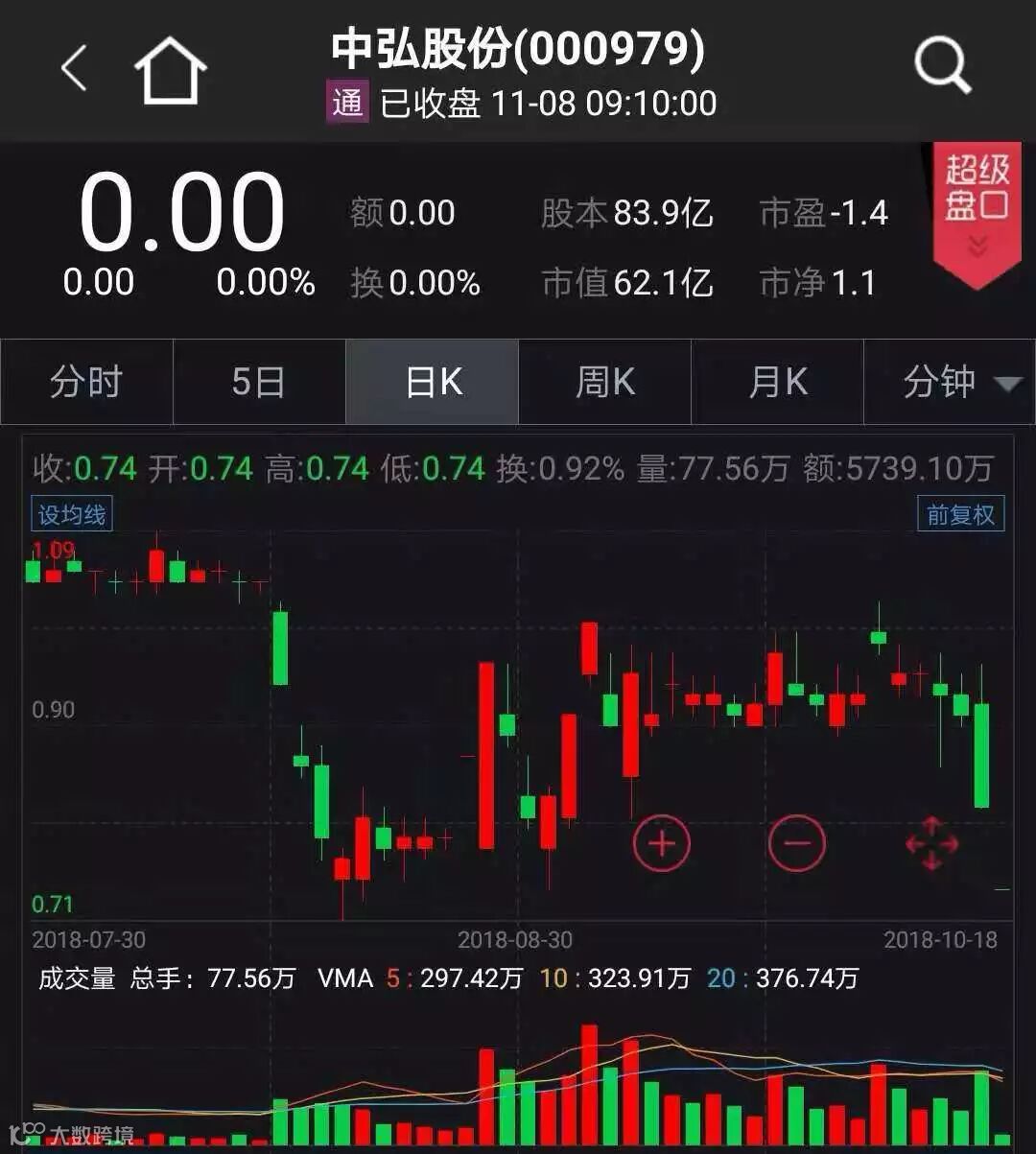
Task: Open the search magnifier
Action: tap(942, 66)
